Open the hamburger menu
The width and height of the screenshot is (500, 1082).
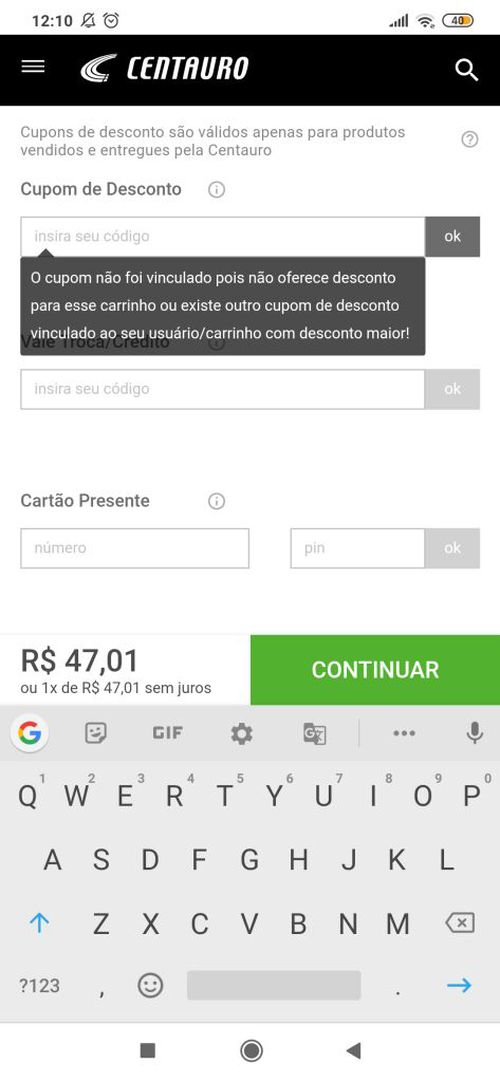coord(33,67)
